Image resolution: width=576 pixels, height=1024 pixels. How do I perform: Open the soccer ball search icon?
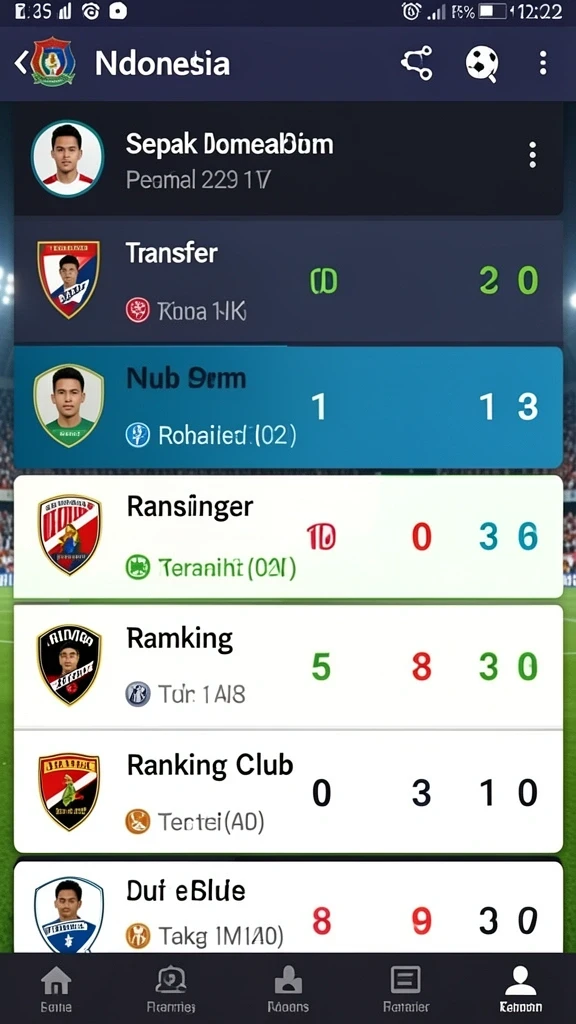(482, 63)
